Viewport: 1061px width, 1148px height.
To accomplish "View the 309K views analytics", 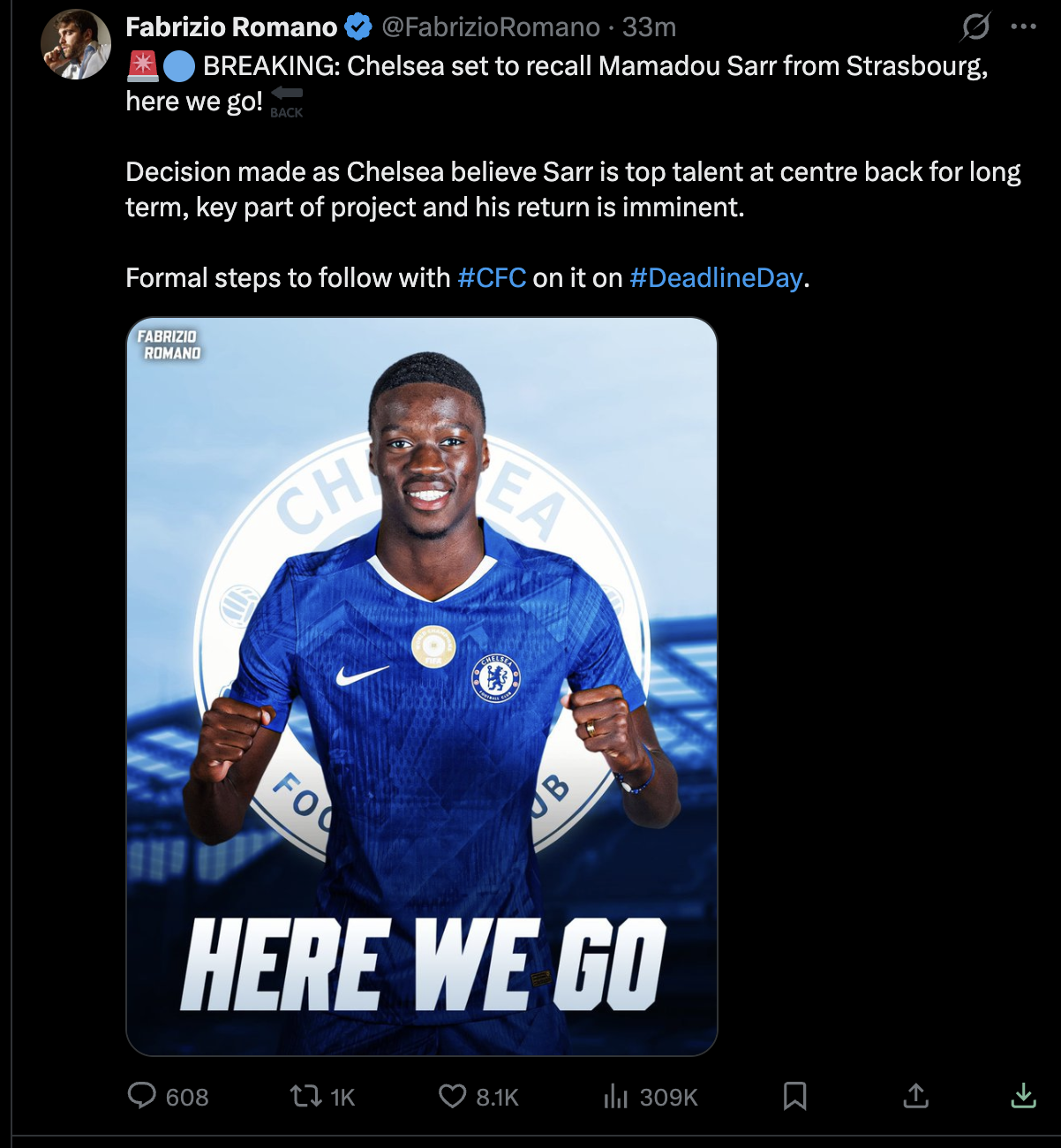I will pos(615,1096).
